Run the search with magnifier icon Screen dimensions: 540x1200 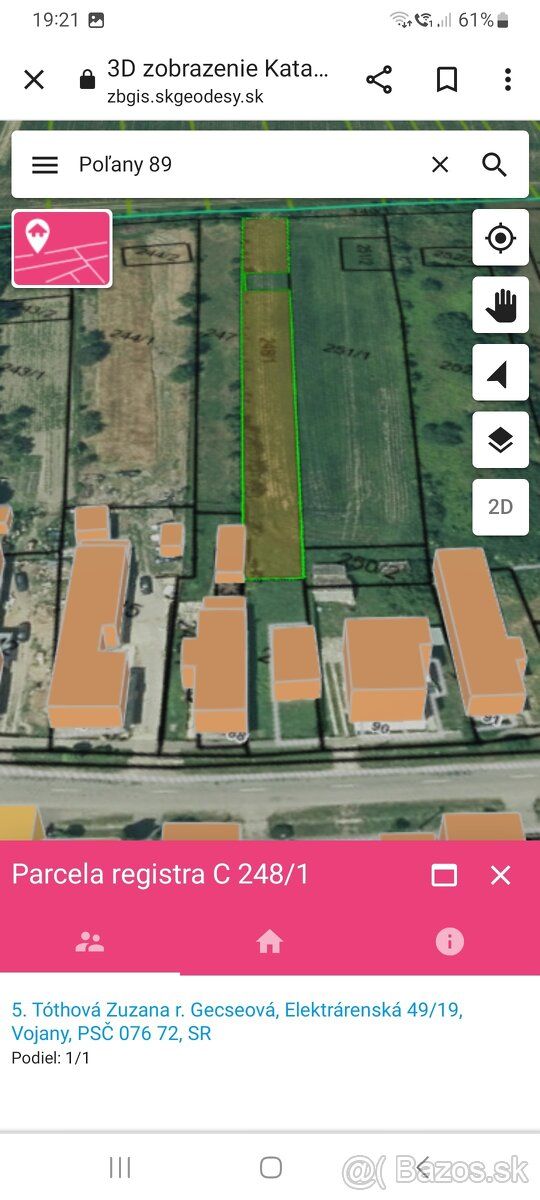click(495, 165)
